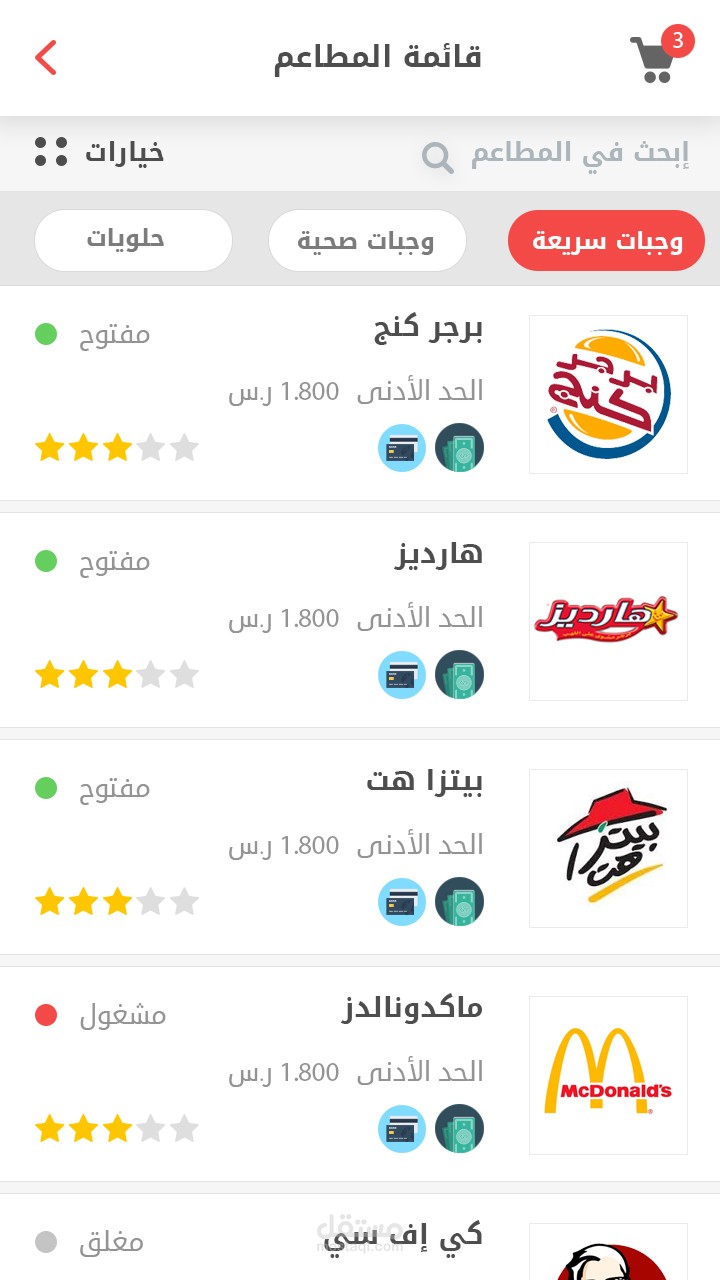Image resolution: width=720 pixels, height=1280 pixels.
Task: Switch to the وجبات صحية category
Action: tap(367, 241)
